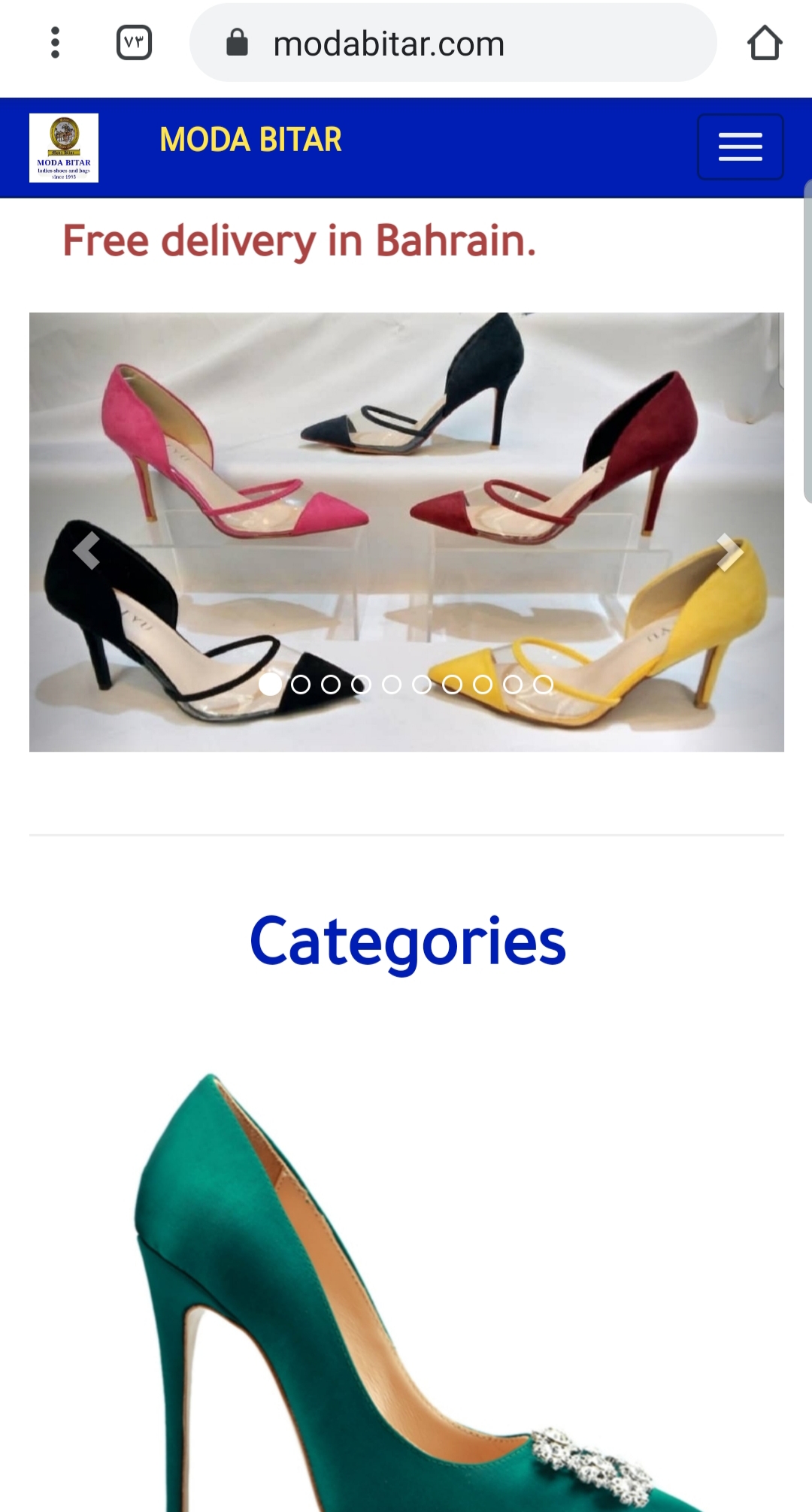Open the browser tab switcher
The image size is (812, 1512).
pyautogui.click(x=134, y=43)
